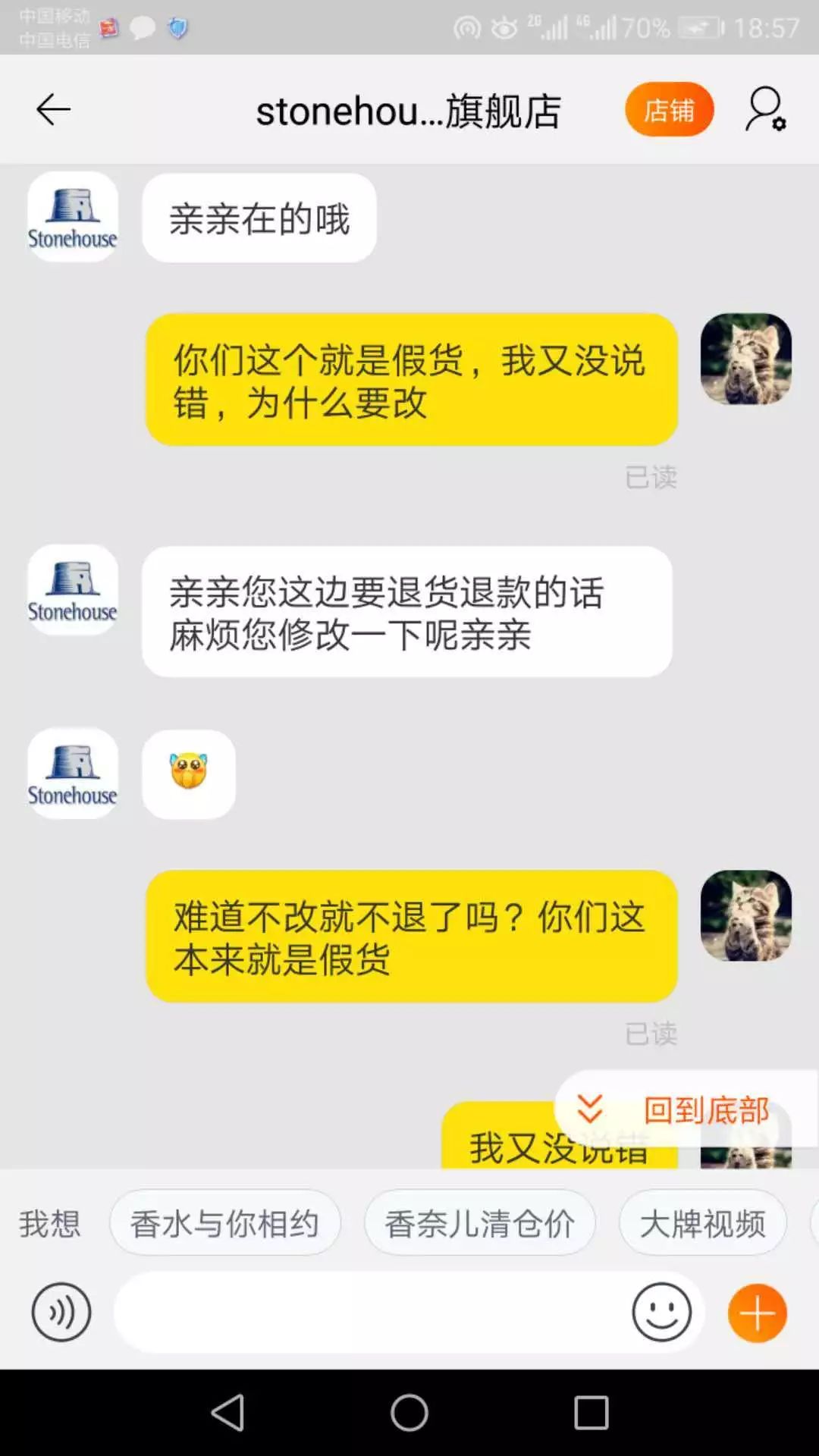Open the 店铺 shop page

pyautogui.click(x=668, y=109)
